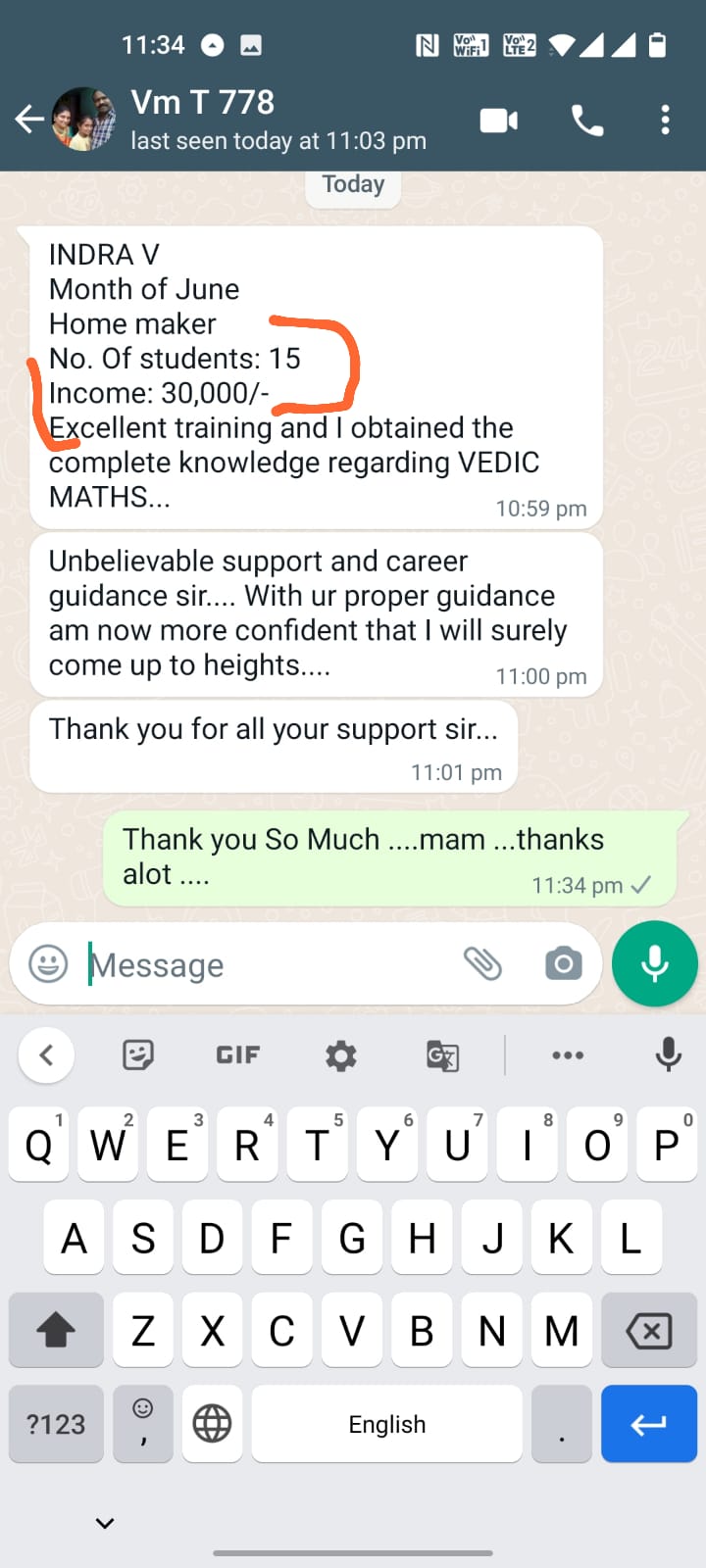The width and height of the screenshot is (706, 1568).
Task: Collapse the keyboard toolbar with the left chevron
Action: (46, 1055)
